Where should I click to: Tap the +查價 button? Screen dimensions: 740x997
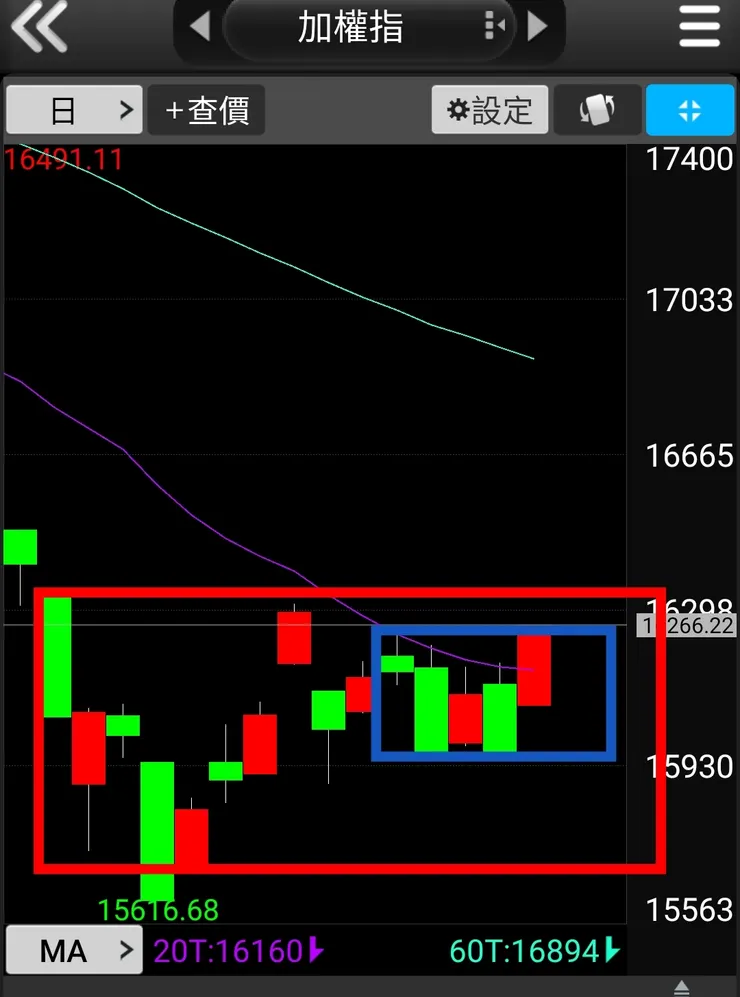pos(207,110)
